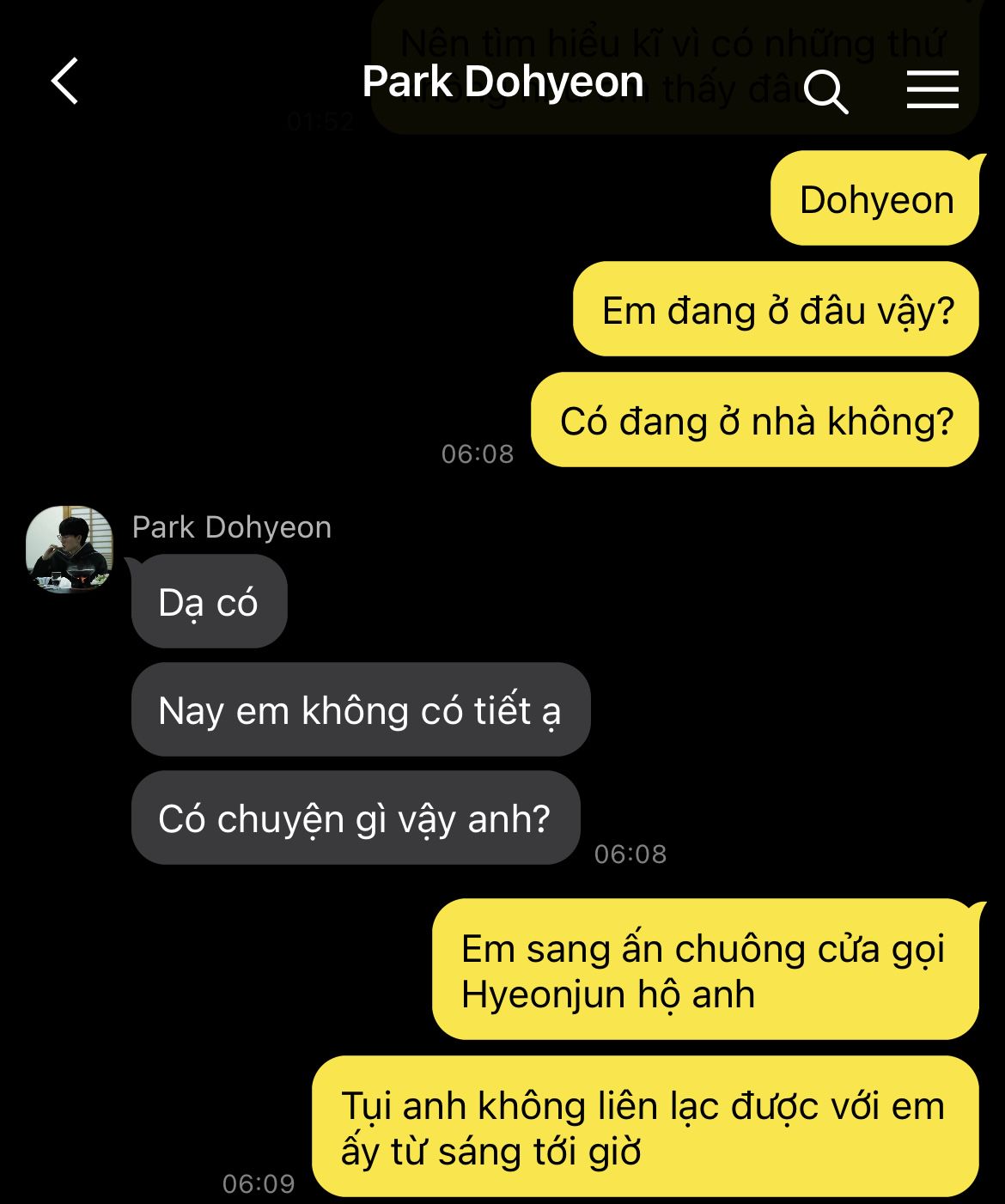Go back using the back arrow
1005x1204 pixels.
click(65, 82)
